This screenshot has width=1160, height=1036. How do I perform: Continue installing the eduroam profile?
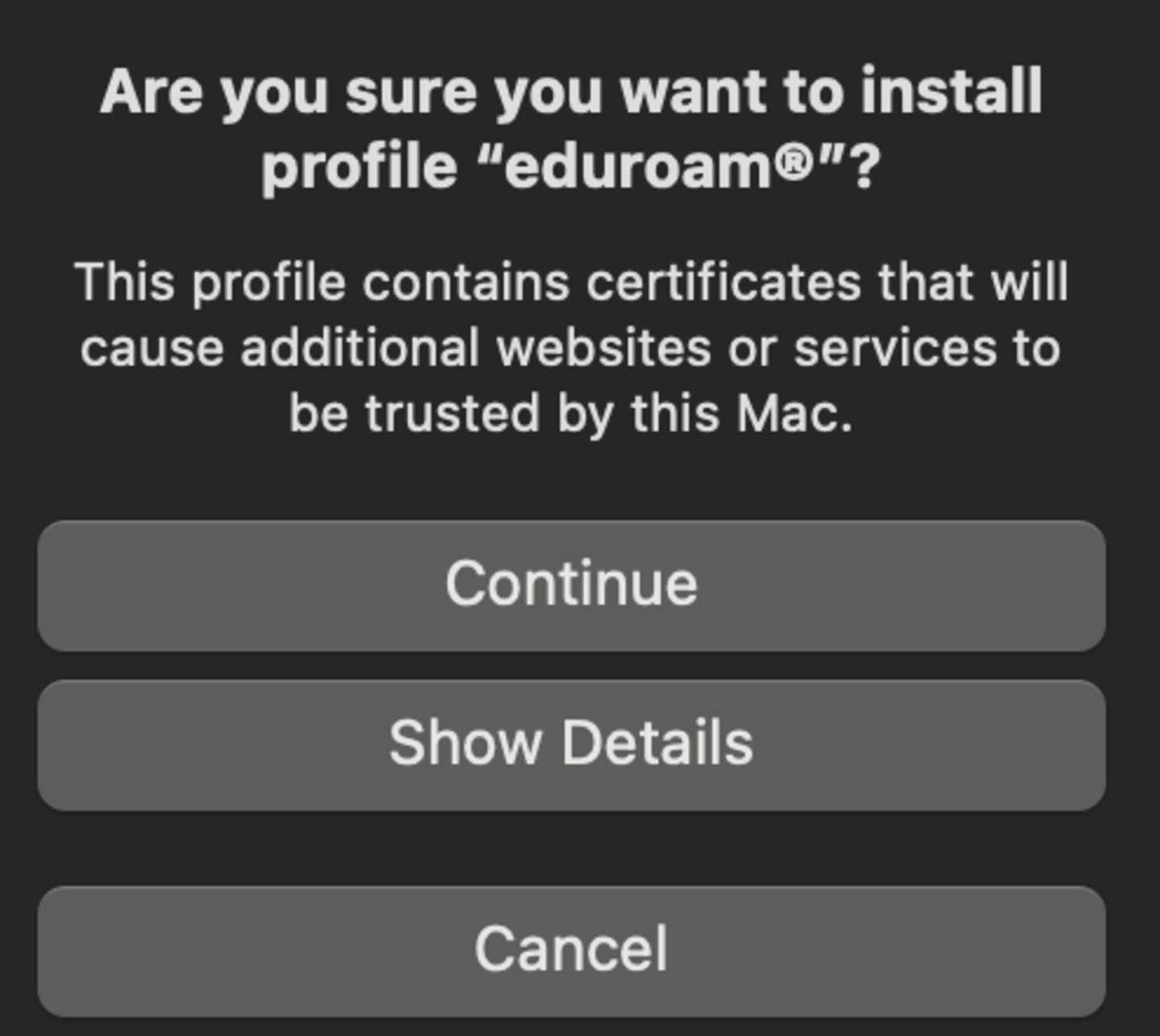[x=571, y=585]
